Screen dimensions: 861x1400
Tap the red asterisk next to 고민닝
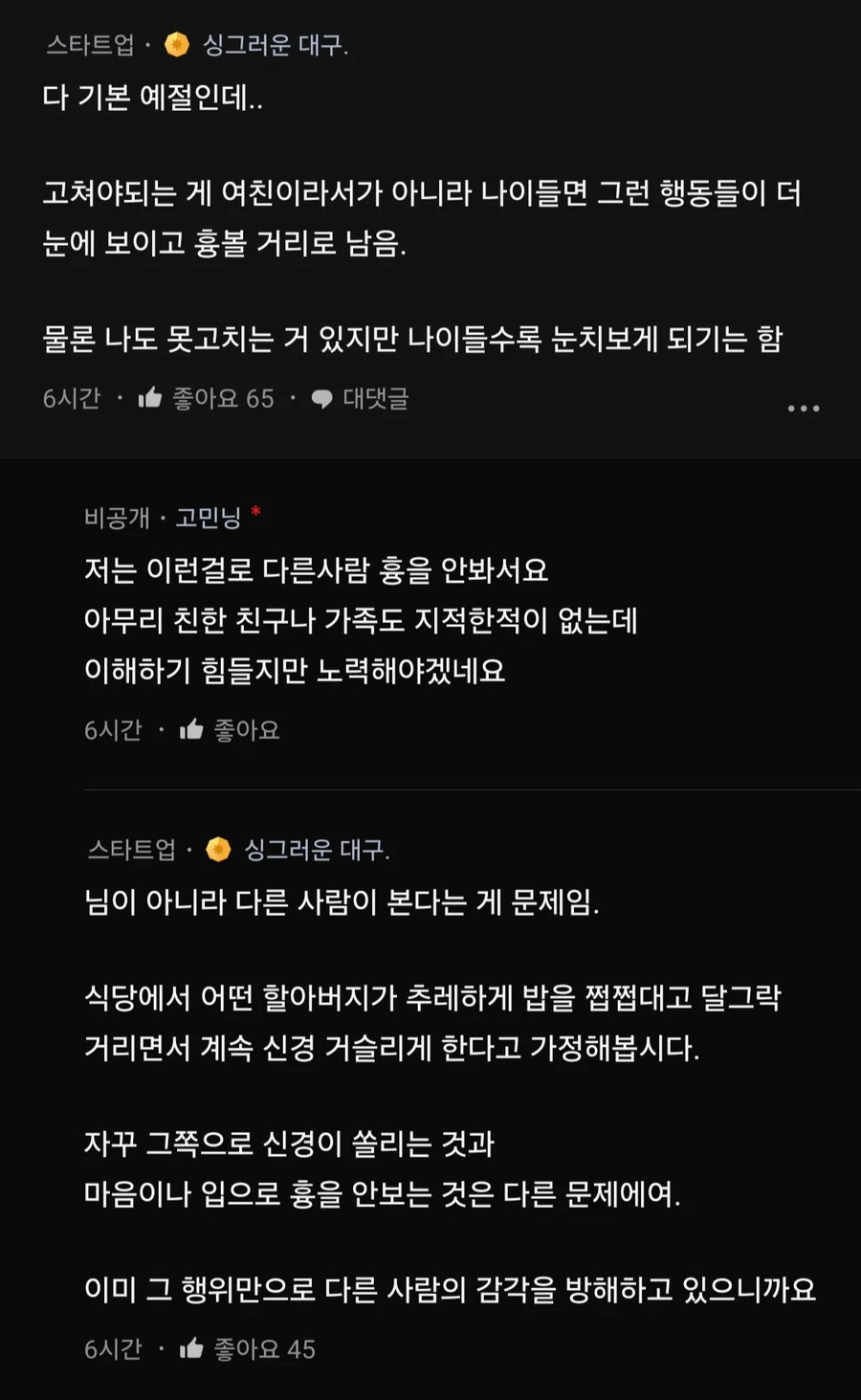(254, 512)
